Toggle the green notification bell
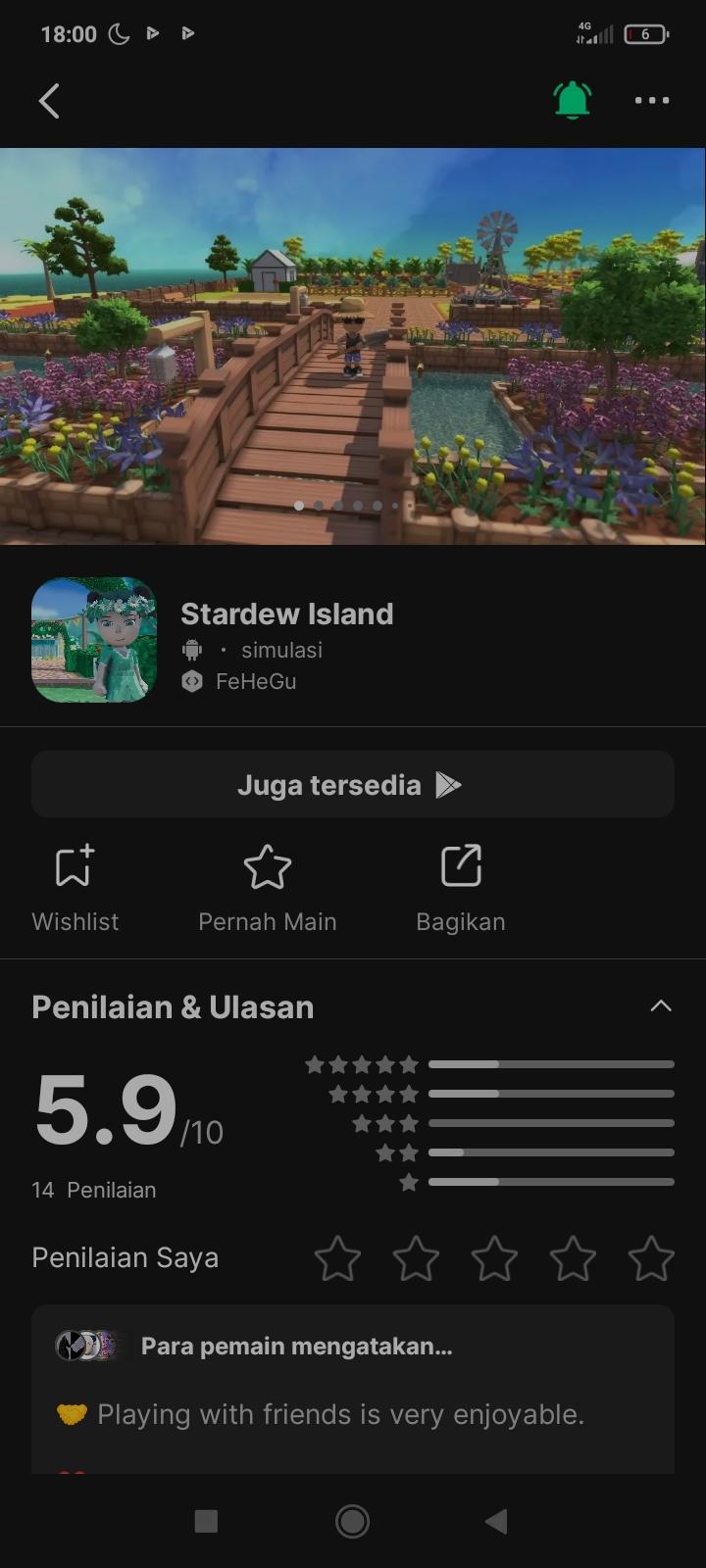Image resolution: width=706 pixels, height=1568 pixels. pyautogui.click(x=573, y=100)
